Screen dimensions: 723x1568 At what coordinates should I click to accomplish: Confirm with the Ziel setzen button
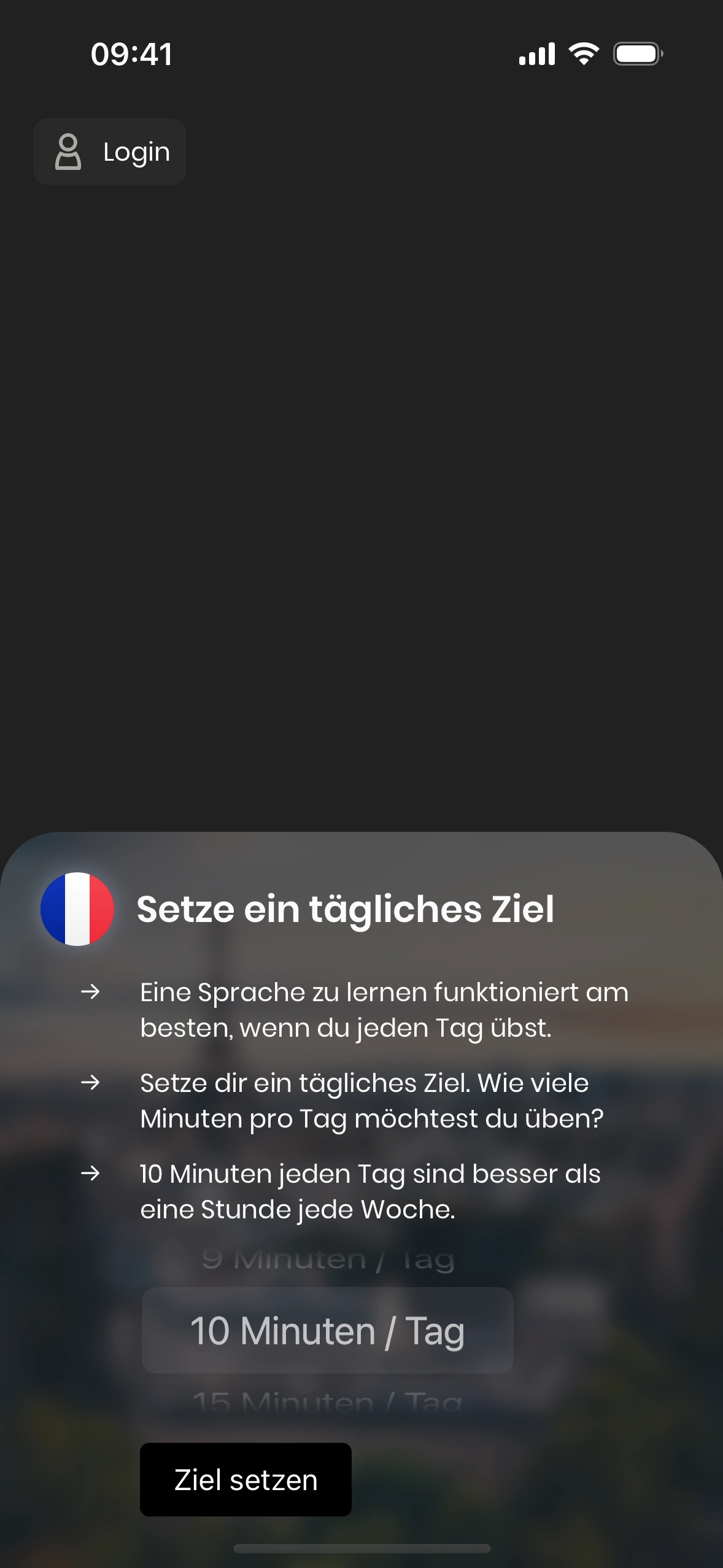[x=246, y=1479]
